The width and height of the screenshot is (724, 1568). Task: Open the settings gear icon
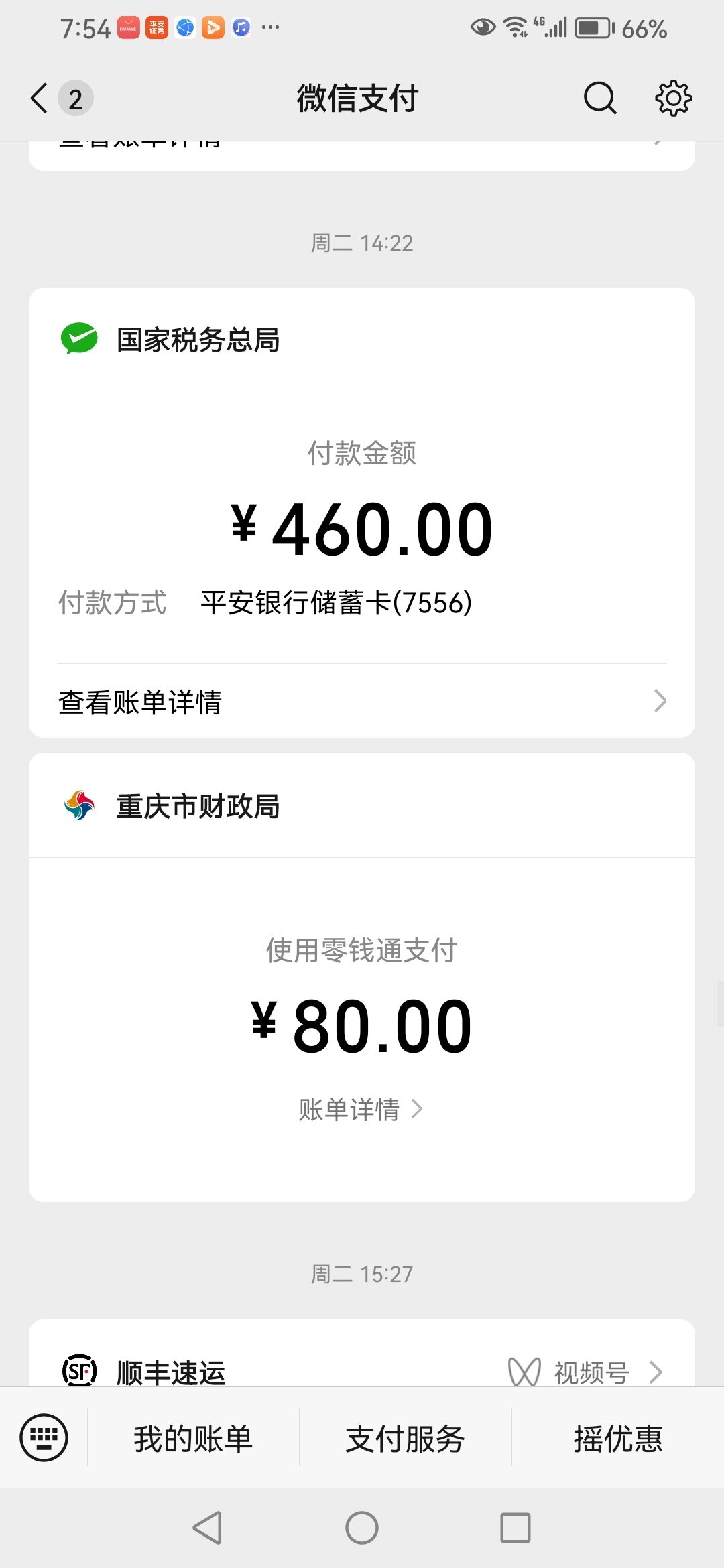(673, 99)
